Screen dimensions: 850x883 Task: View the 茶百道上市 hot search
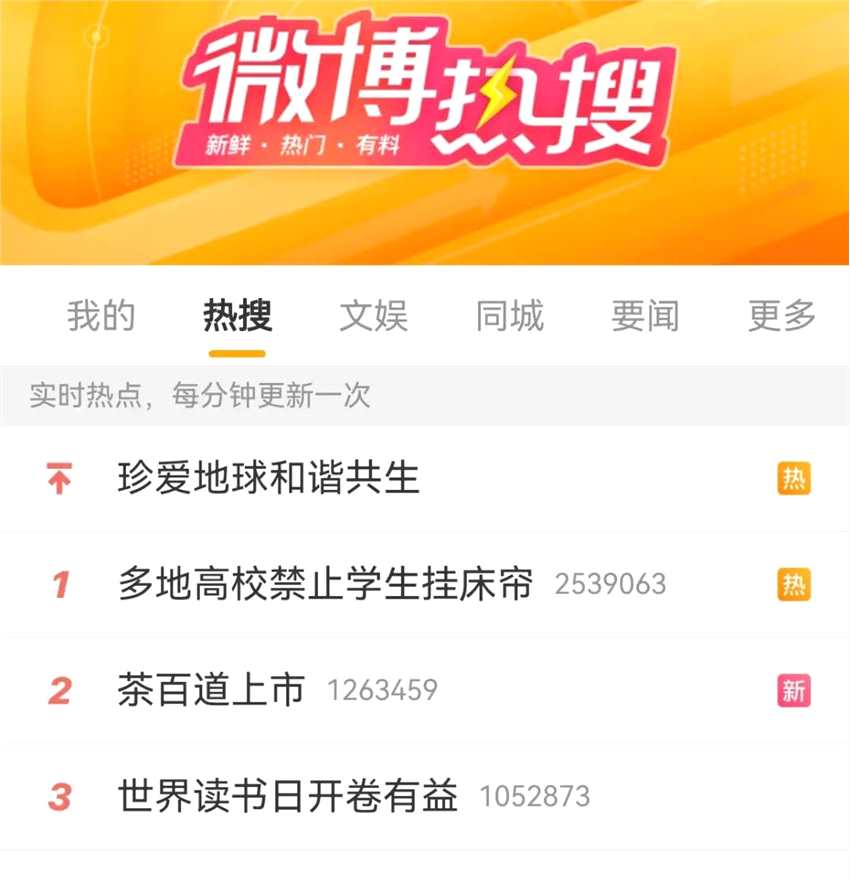click(211, 690)
